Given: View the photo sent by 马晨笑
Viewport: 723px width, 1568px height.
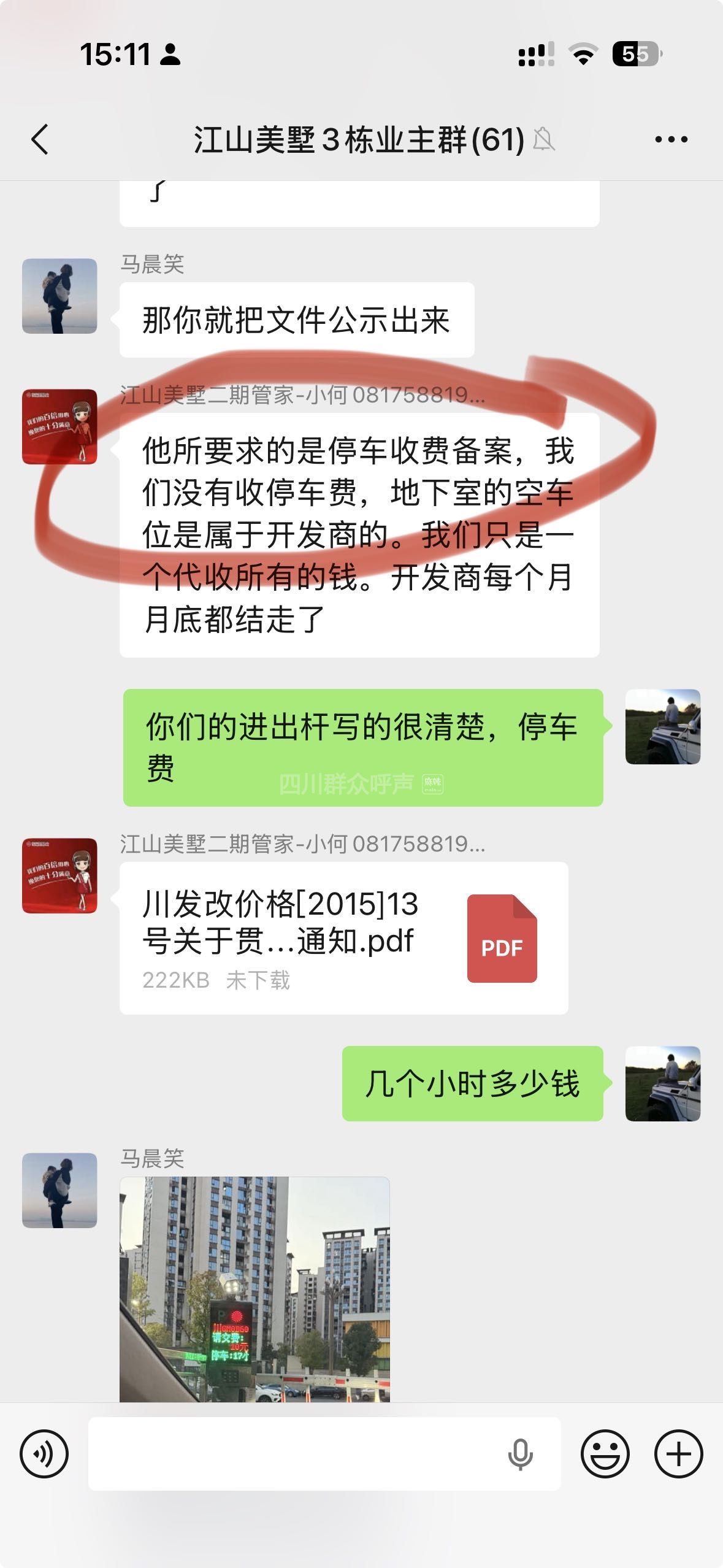Looking at the screenshot, I should (x=254, y=1288).
